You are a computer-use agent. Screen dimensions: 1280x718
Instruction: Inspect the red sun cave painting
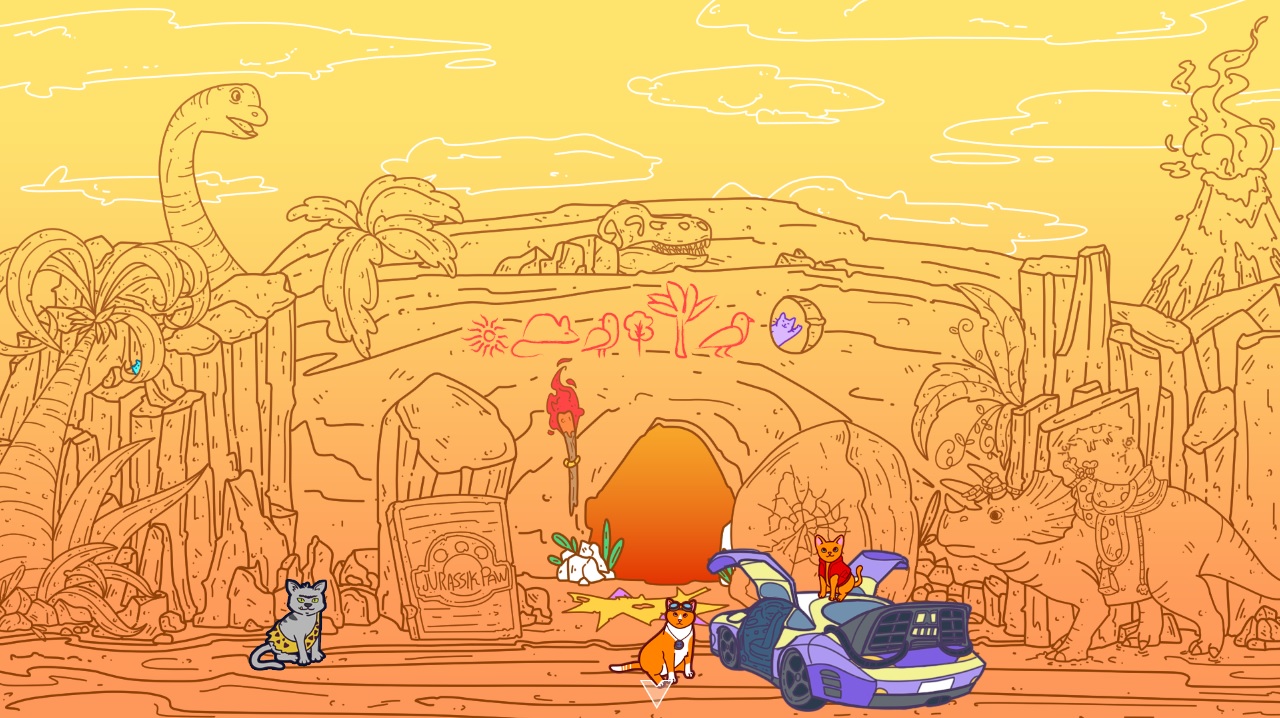487,335
